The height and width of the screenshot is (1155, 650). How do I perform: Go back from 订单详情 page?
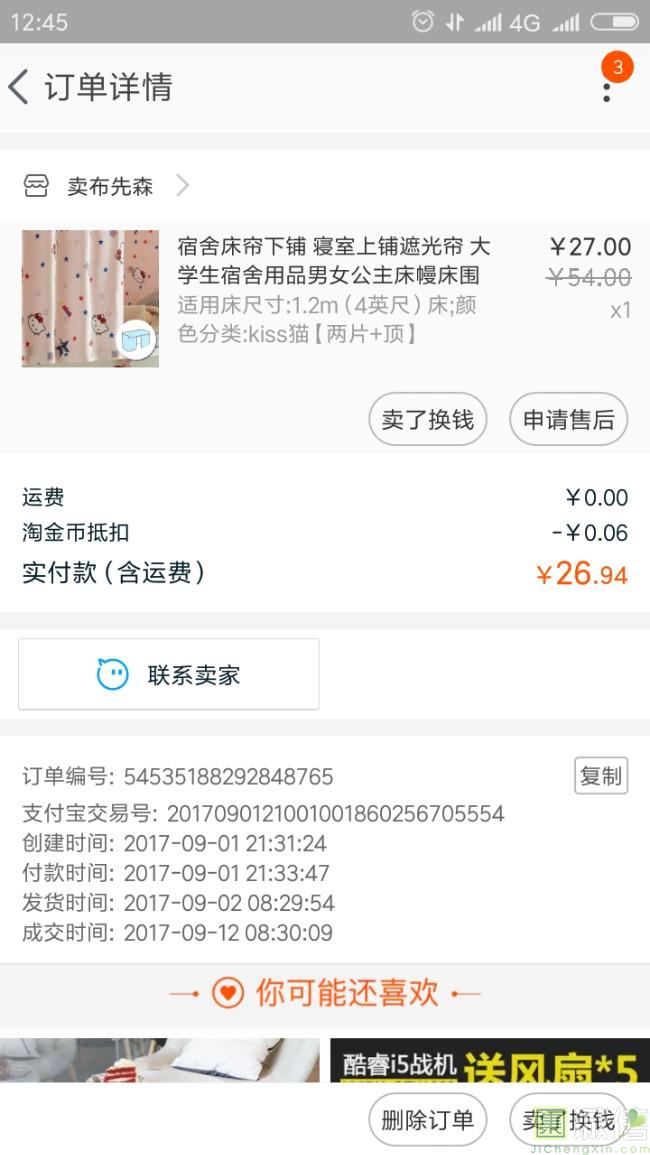[x=20, y=87]
